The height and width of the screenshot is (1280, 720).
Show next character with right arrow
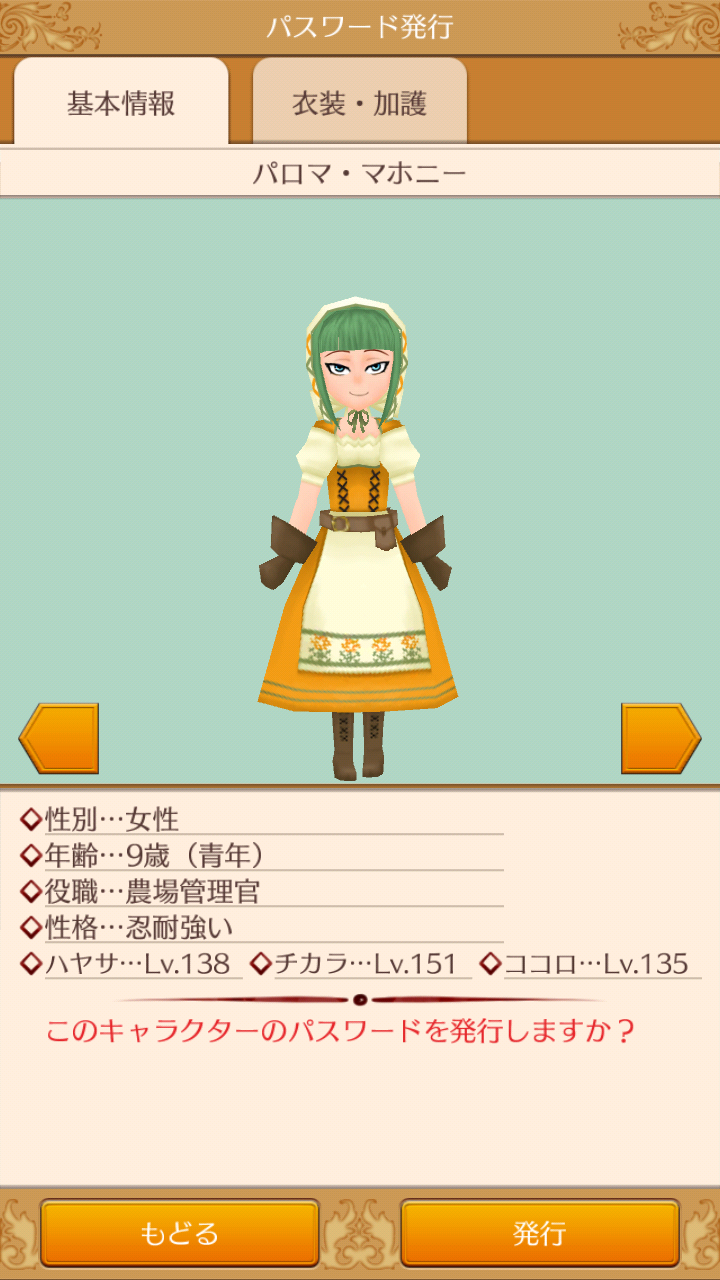[661, 738]
